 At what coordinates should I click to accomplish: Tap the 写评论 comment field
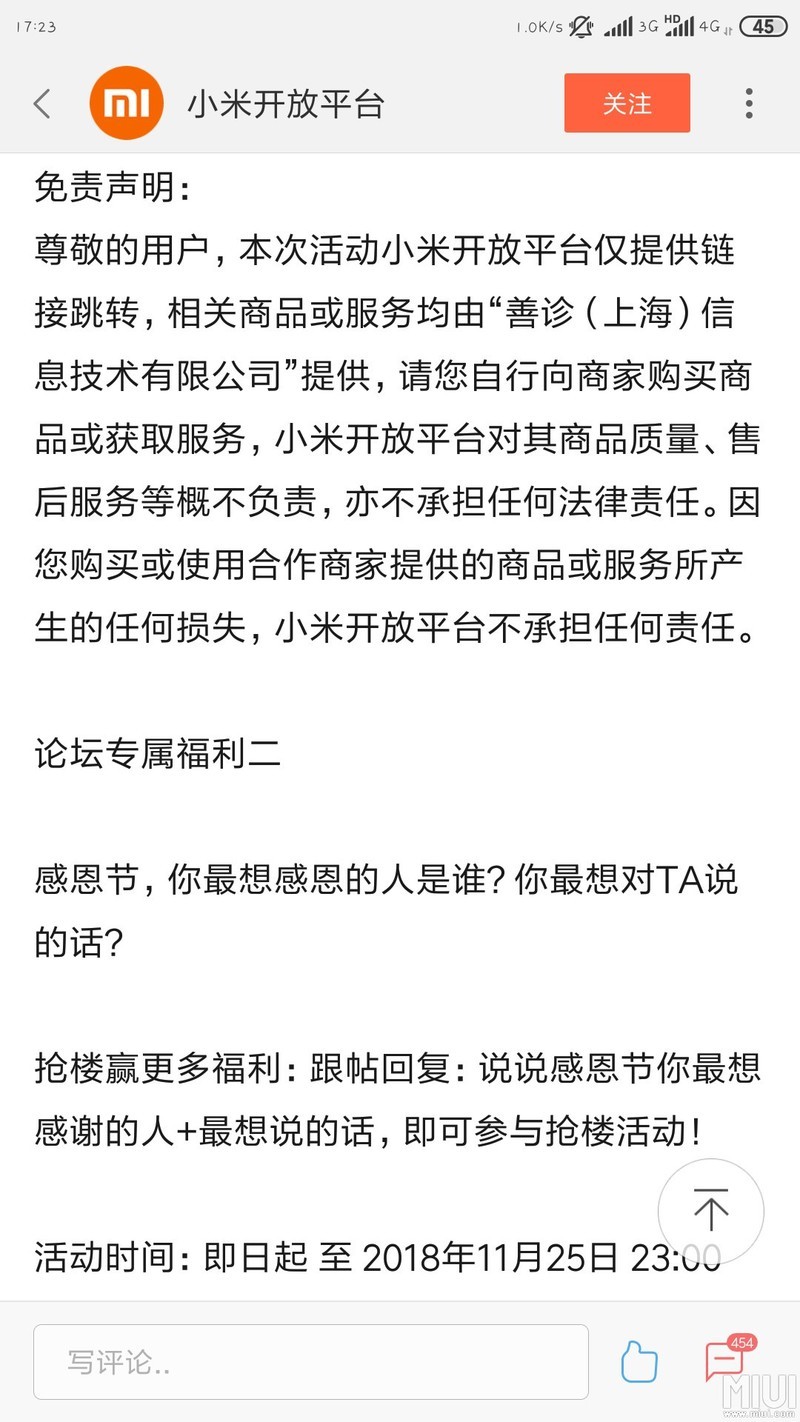click(x=310, y=1362)
